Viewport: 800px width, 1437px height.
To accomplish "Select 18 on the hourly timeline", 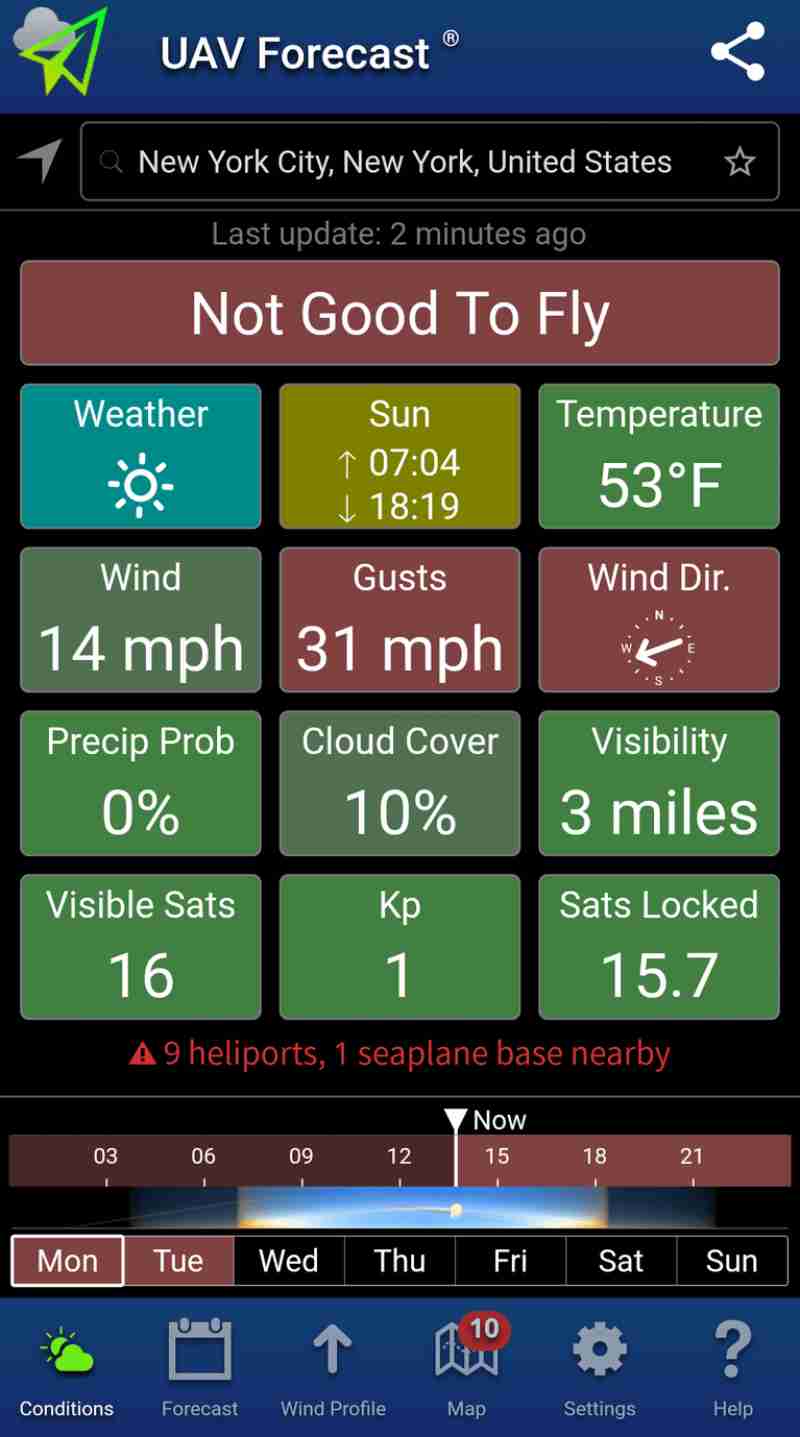I will [x=594, y=1160].
